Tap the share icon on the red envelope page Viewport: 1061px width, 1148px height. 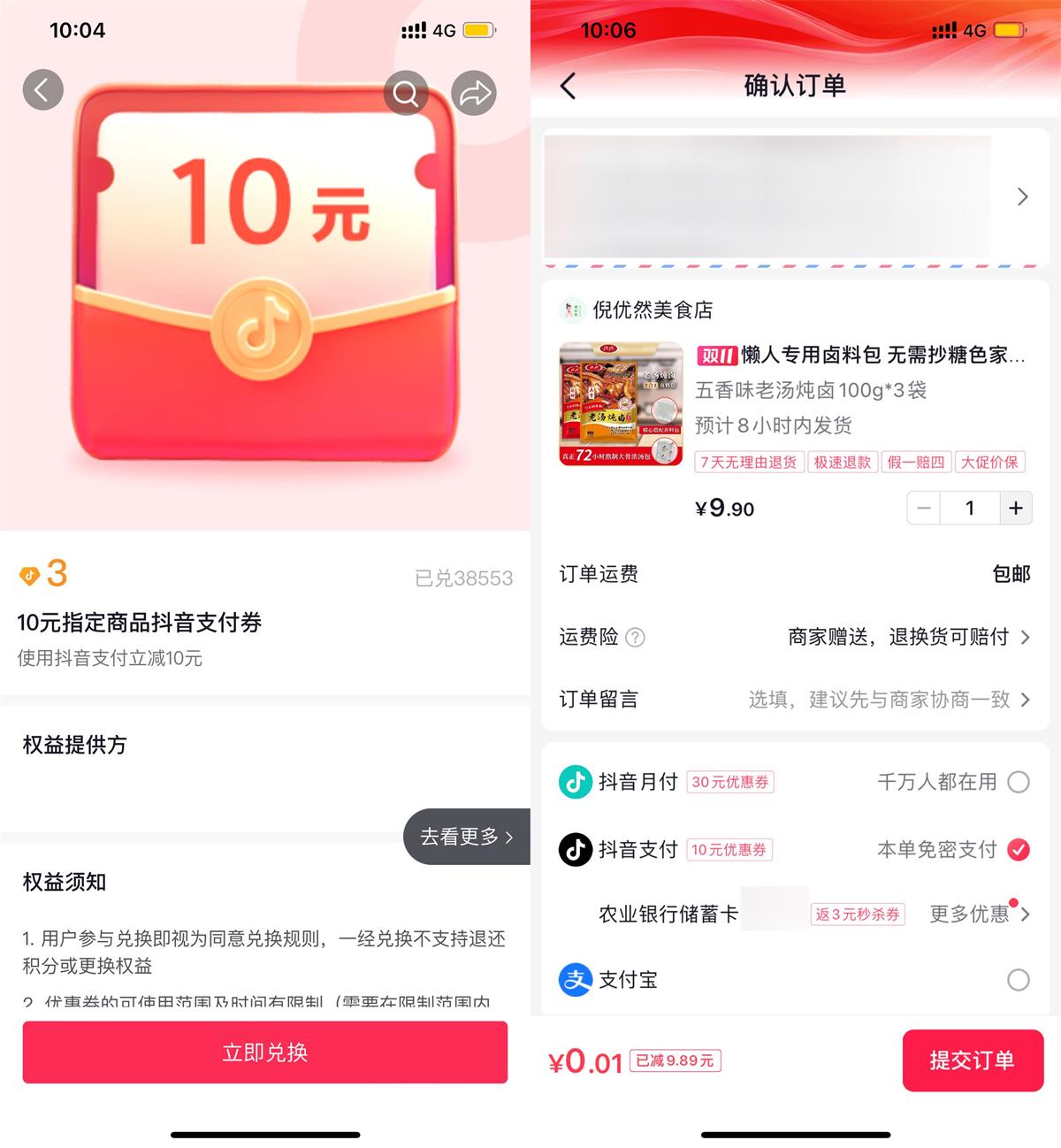(x=474, y=92)
